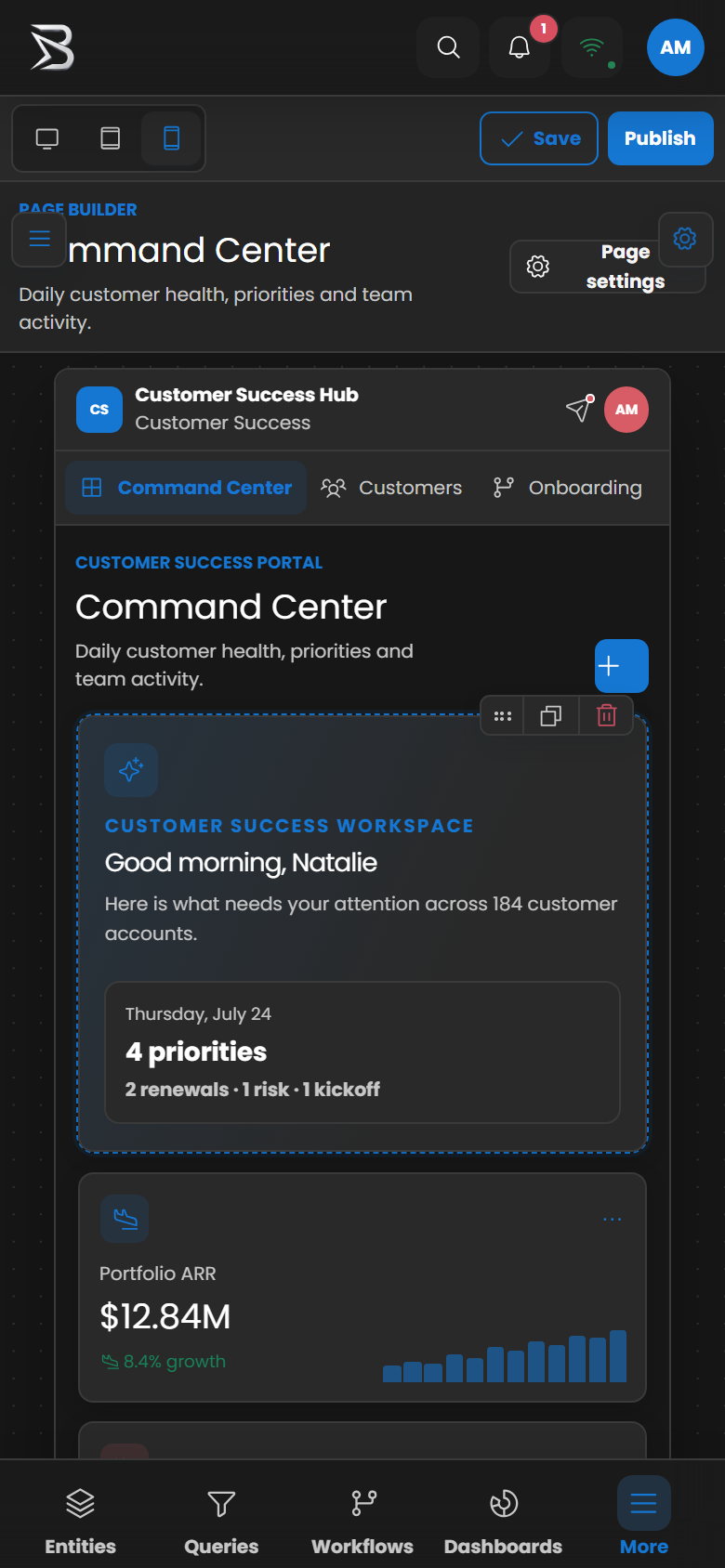Switch to tablet preview mode
The image size is (725, 1568).
(x=110, y=138)
